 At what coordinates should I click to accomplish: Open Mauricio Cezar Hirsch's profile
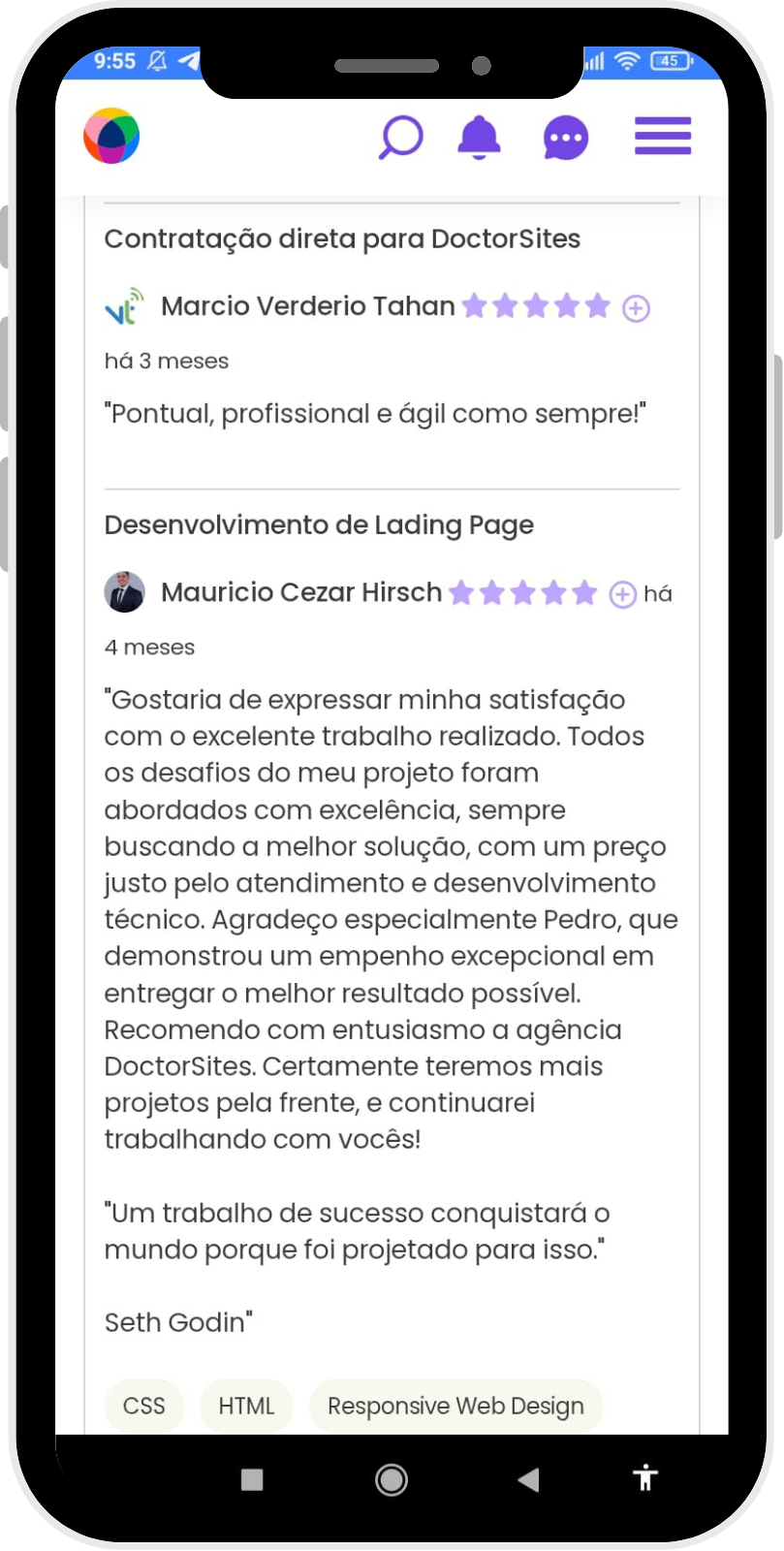click(x=301, y=592)
